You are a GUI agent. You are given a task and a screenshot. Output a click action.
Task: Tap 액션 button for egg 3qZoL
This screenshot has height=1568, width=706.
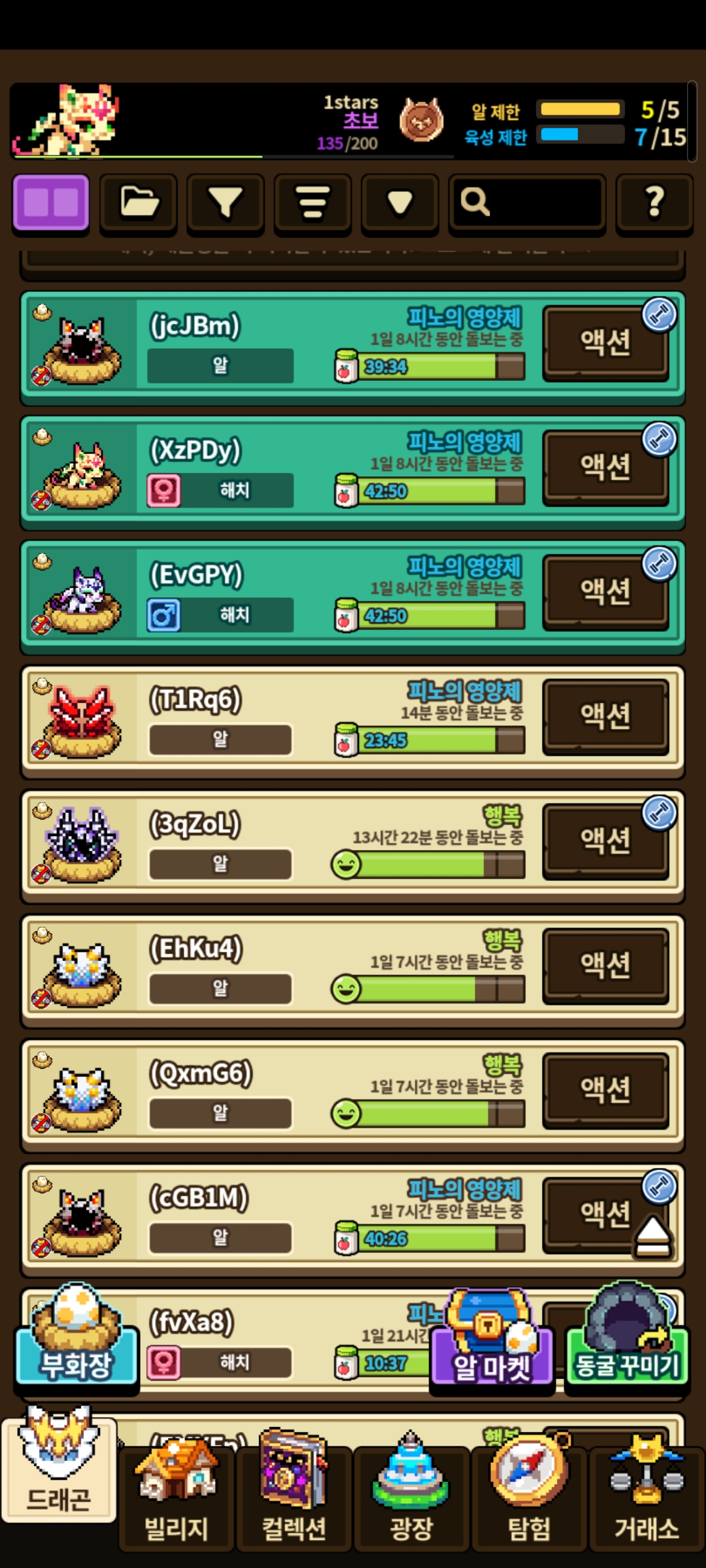click(x=605, y=841)
